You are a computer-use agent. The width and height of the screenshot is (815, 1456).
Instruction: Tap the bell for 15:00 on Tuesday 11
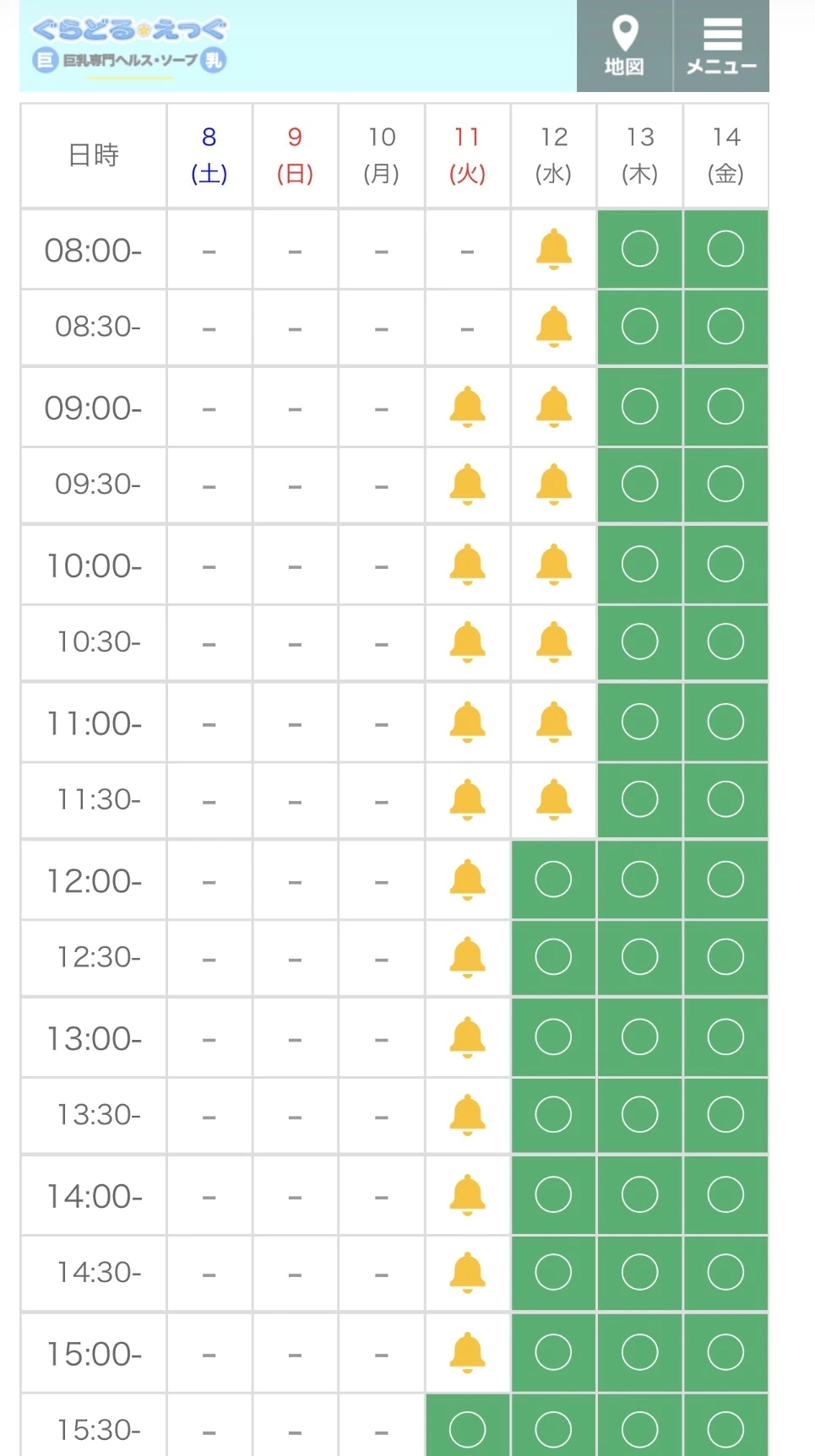[x=468, y=1353]
